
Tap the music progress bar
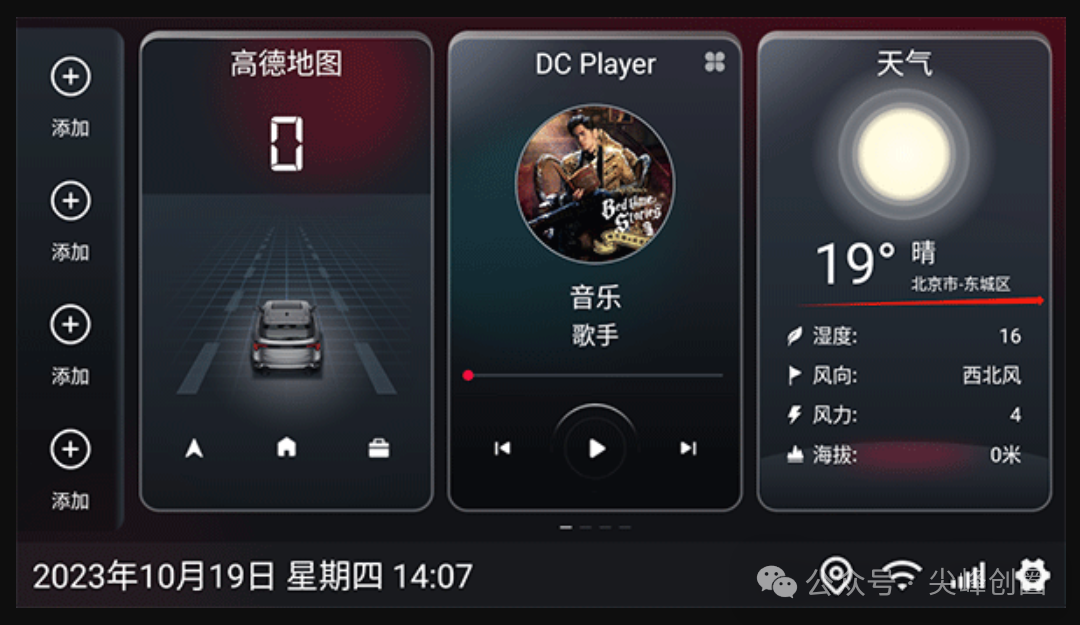pyautogui.click(x=596, y=376)
